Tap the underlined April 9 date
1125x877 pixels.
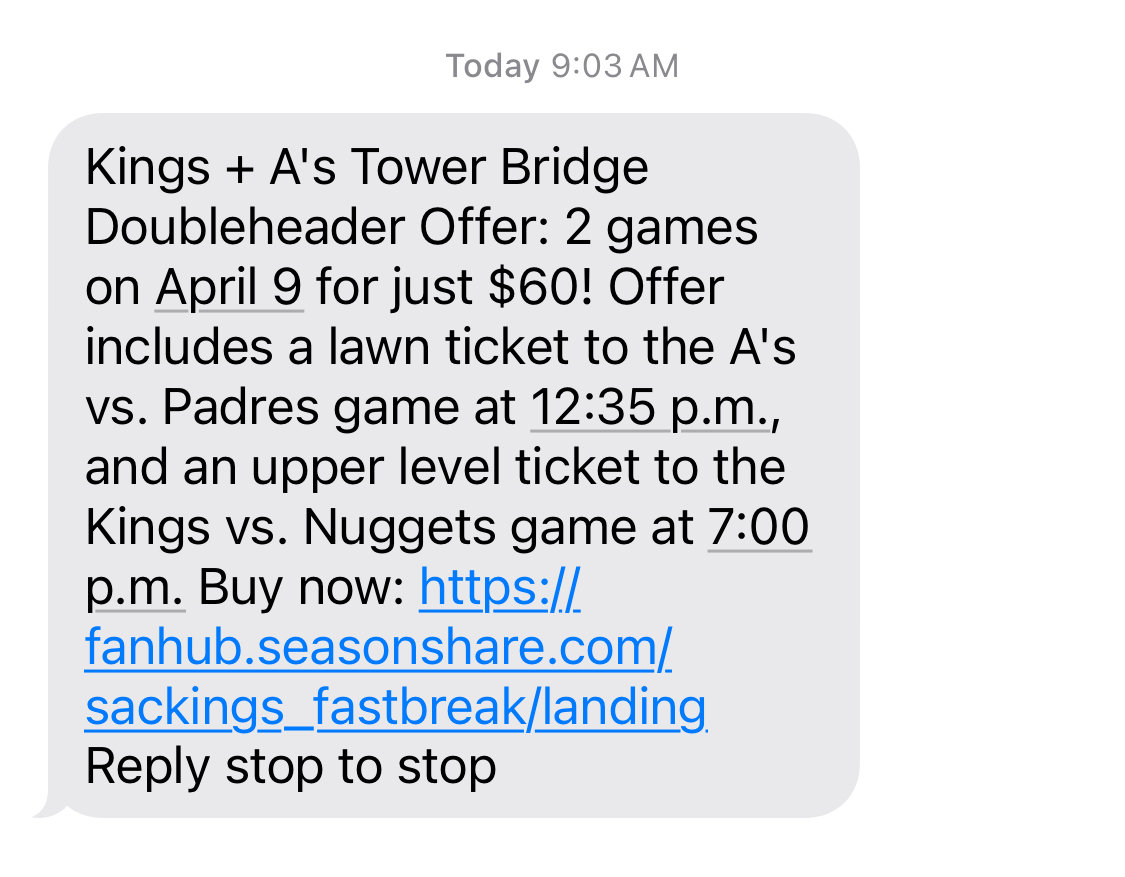(229, 289)
